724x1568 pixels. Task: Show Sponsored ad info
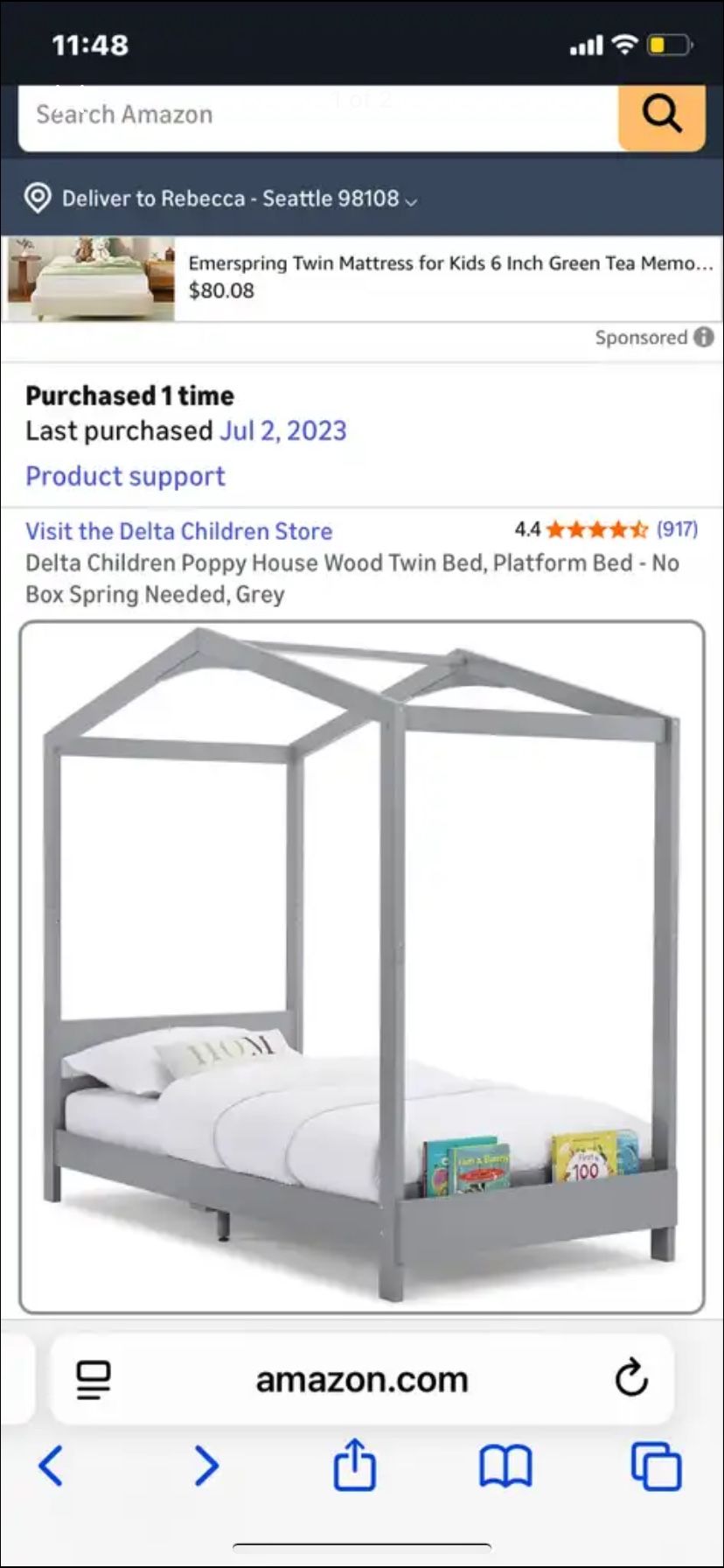tap(704, 338)
